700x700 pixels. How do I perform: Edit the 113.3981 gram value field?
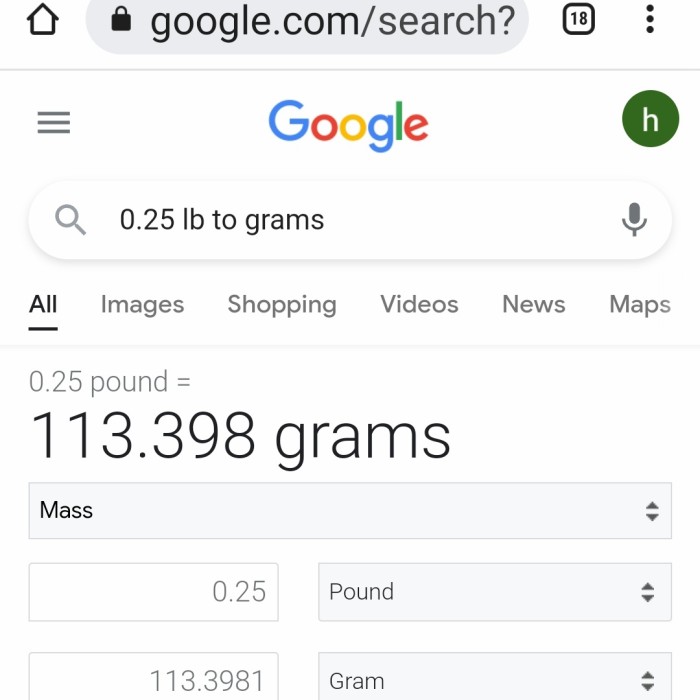tap(154, 680)
